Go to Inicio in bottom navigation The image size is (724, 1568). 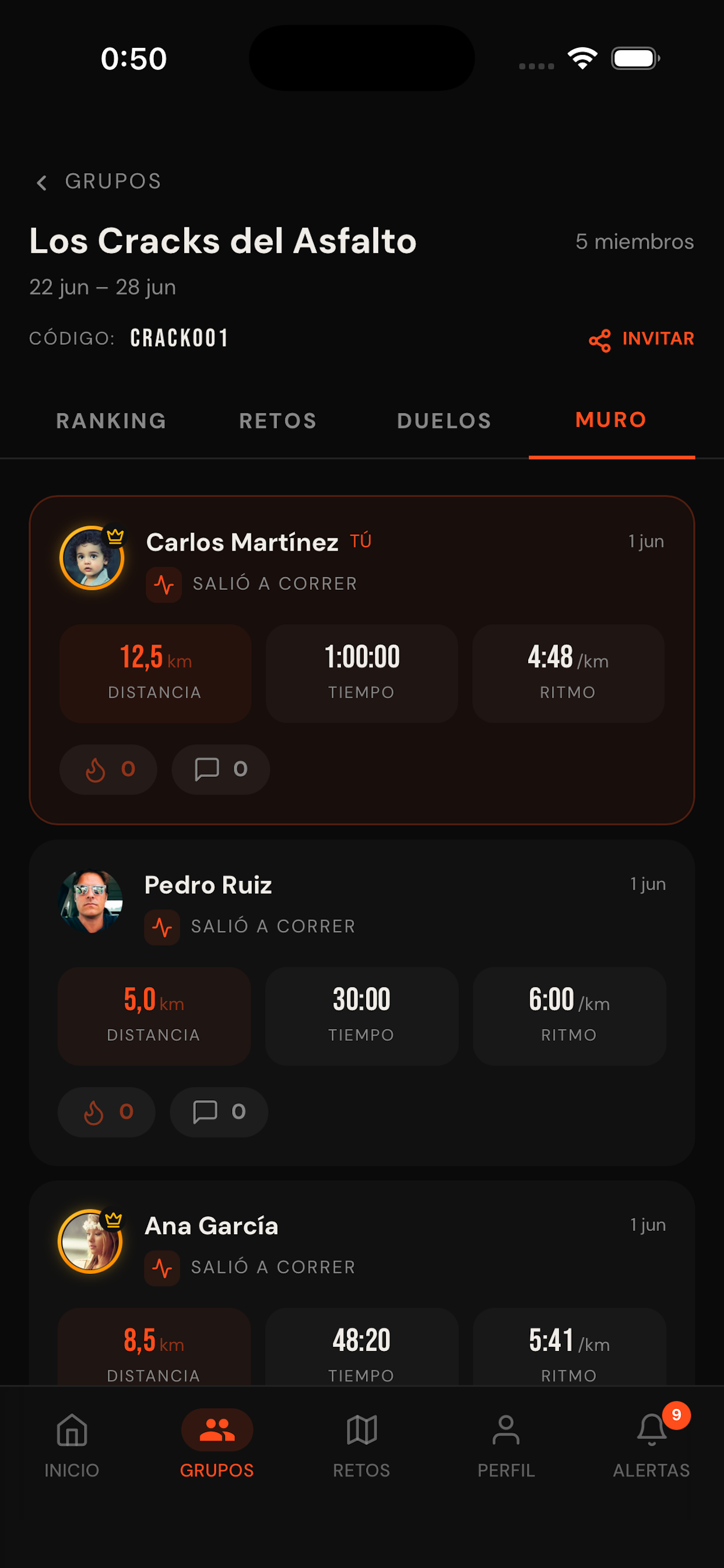(x=72, y=1446)
